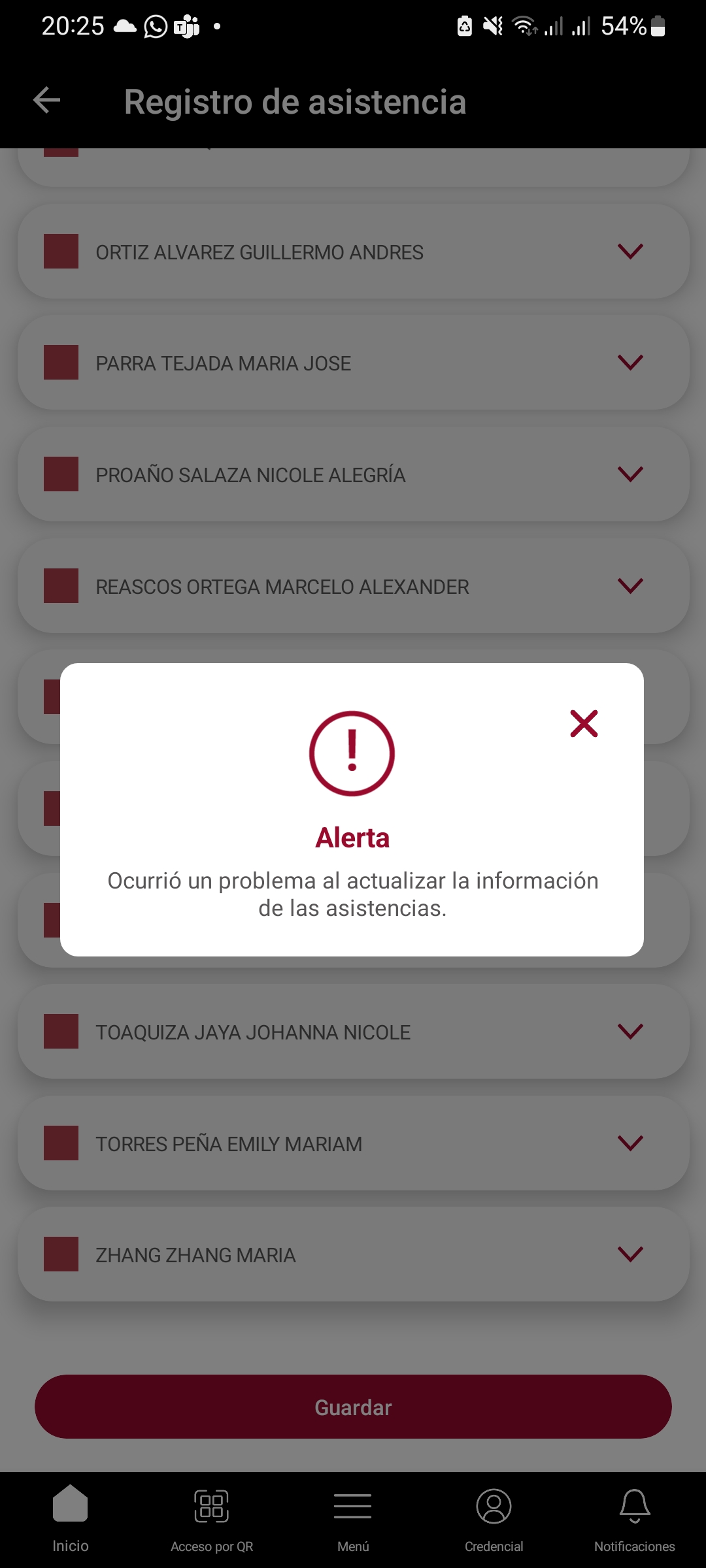Go back from Registro de asistencia
706x1568 pixels.
46,101
